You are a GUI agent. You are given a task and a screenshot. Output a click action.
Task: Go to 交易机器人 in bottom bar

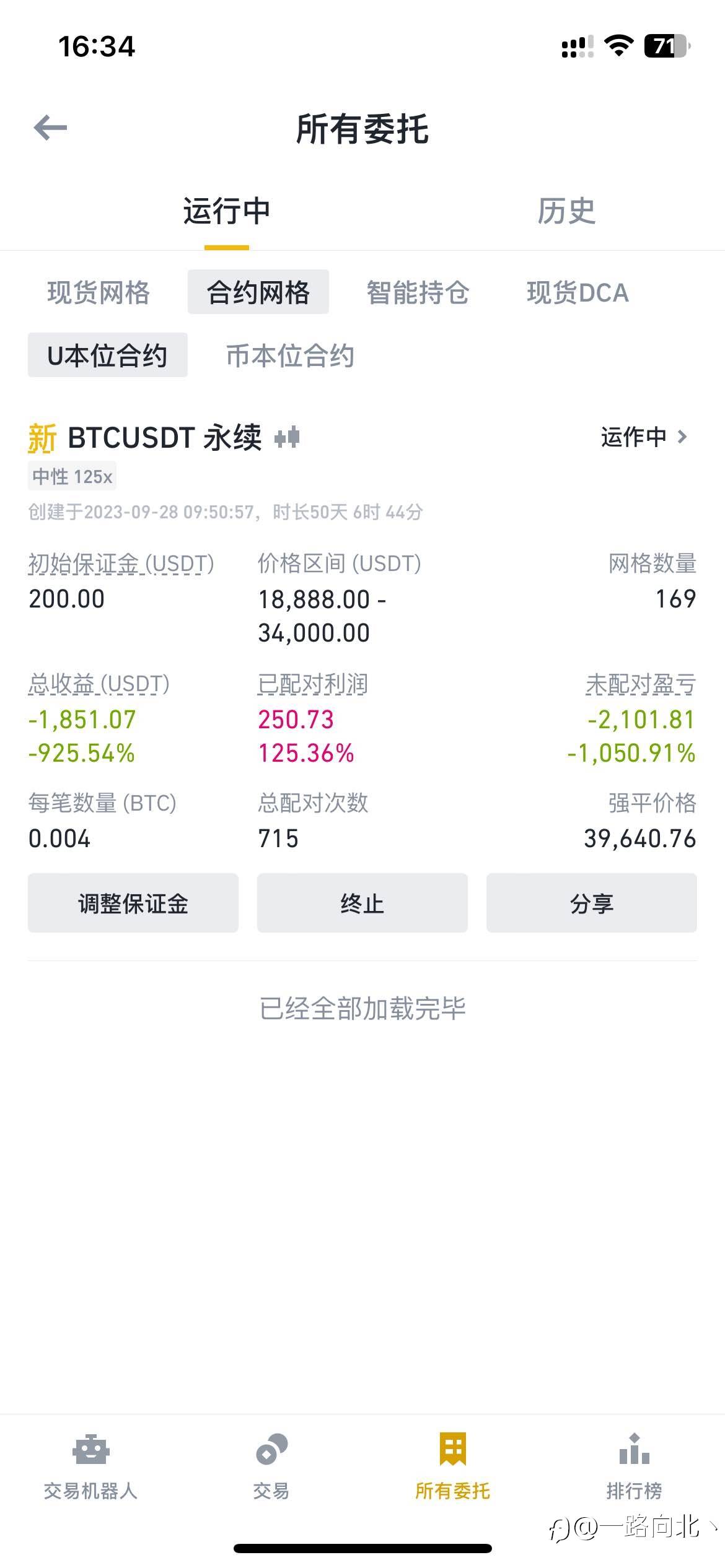[x=90, y=1466]
